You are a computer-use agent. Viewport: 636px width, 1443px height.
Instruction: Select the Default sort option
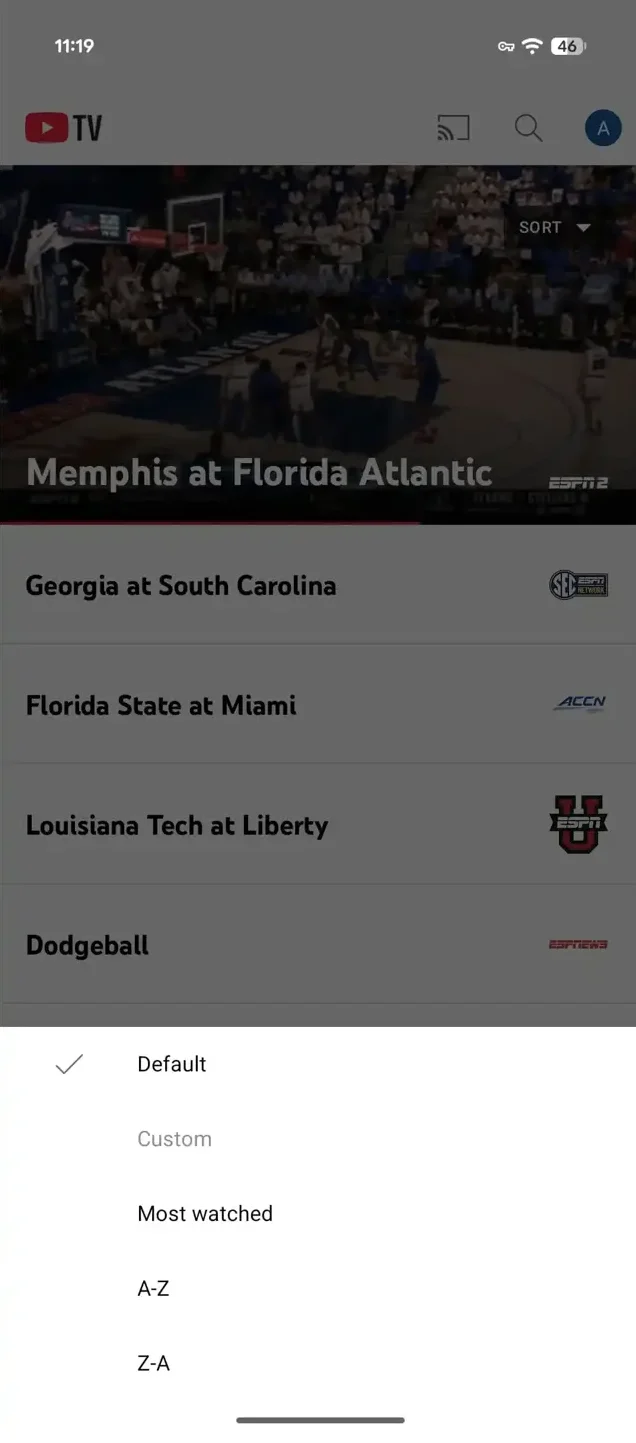[172, 1064]
